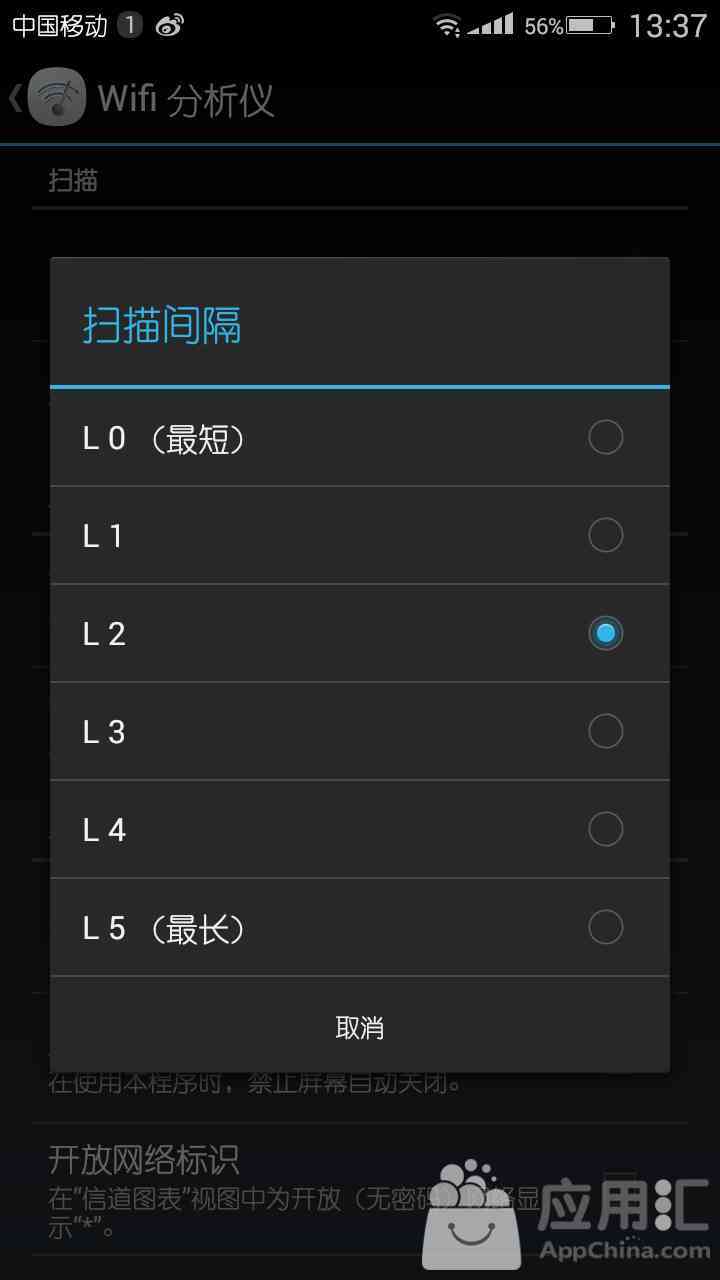Dismiss dialog with 取消 button
This screenshot has height=1280, width=720.
(360, 1027)
